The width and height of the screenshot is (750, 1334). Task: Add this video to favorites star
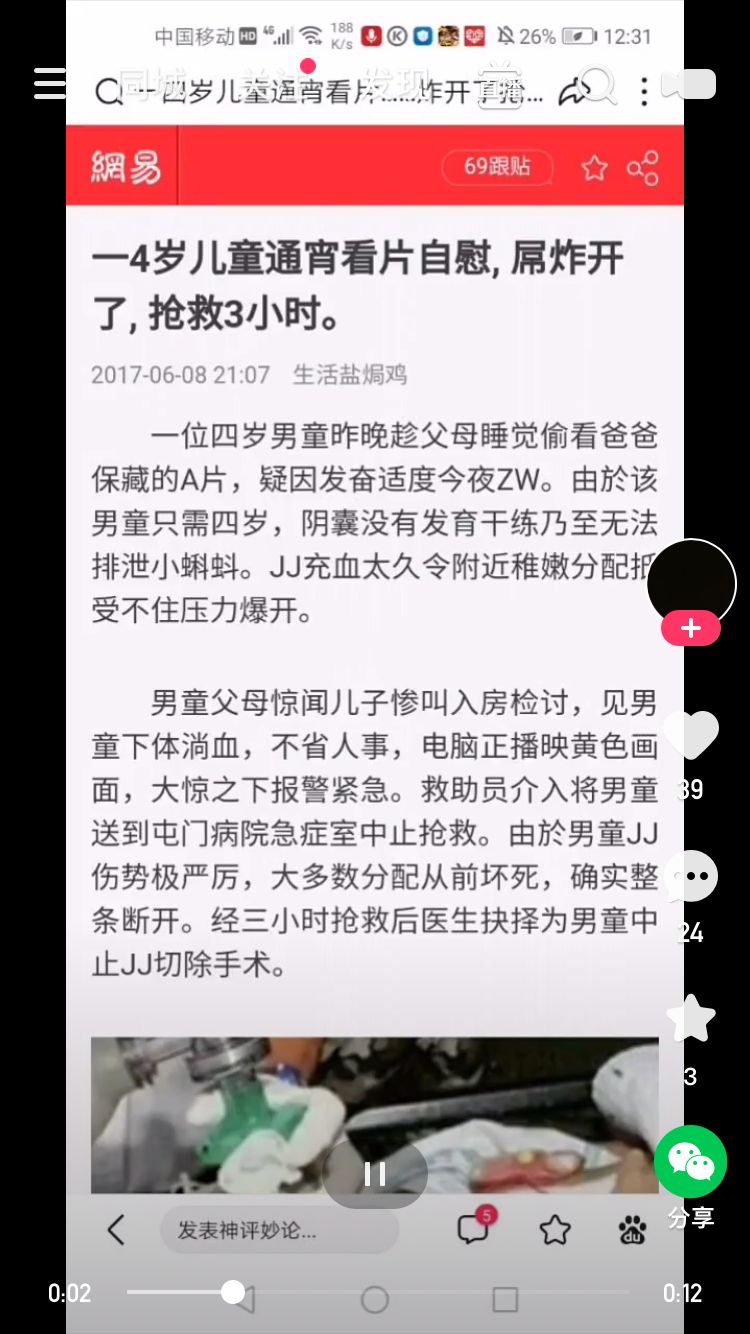691,1019
